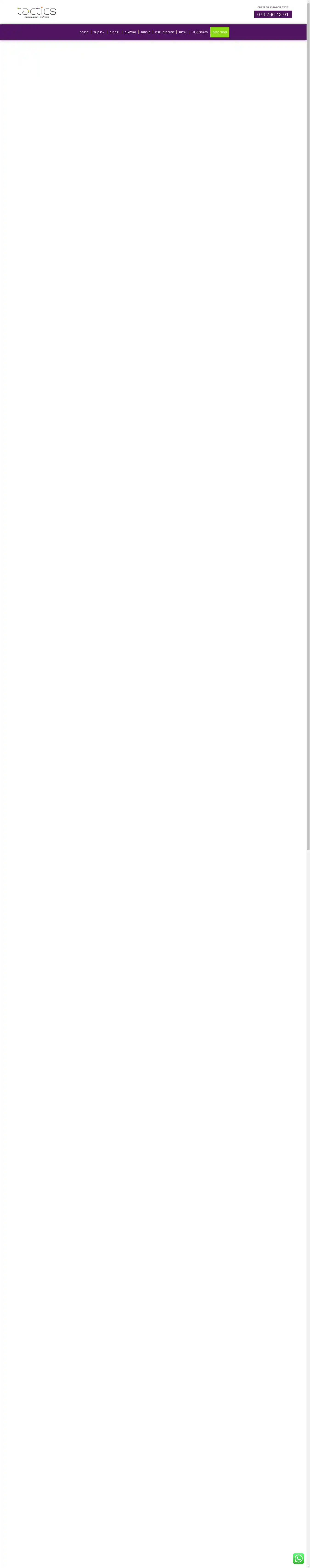This screenshot has width=310, height=1568.
Task: Open the עמוד הבית home page tab
Action: tap(220, 32)
